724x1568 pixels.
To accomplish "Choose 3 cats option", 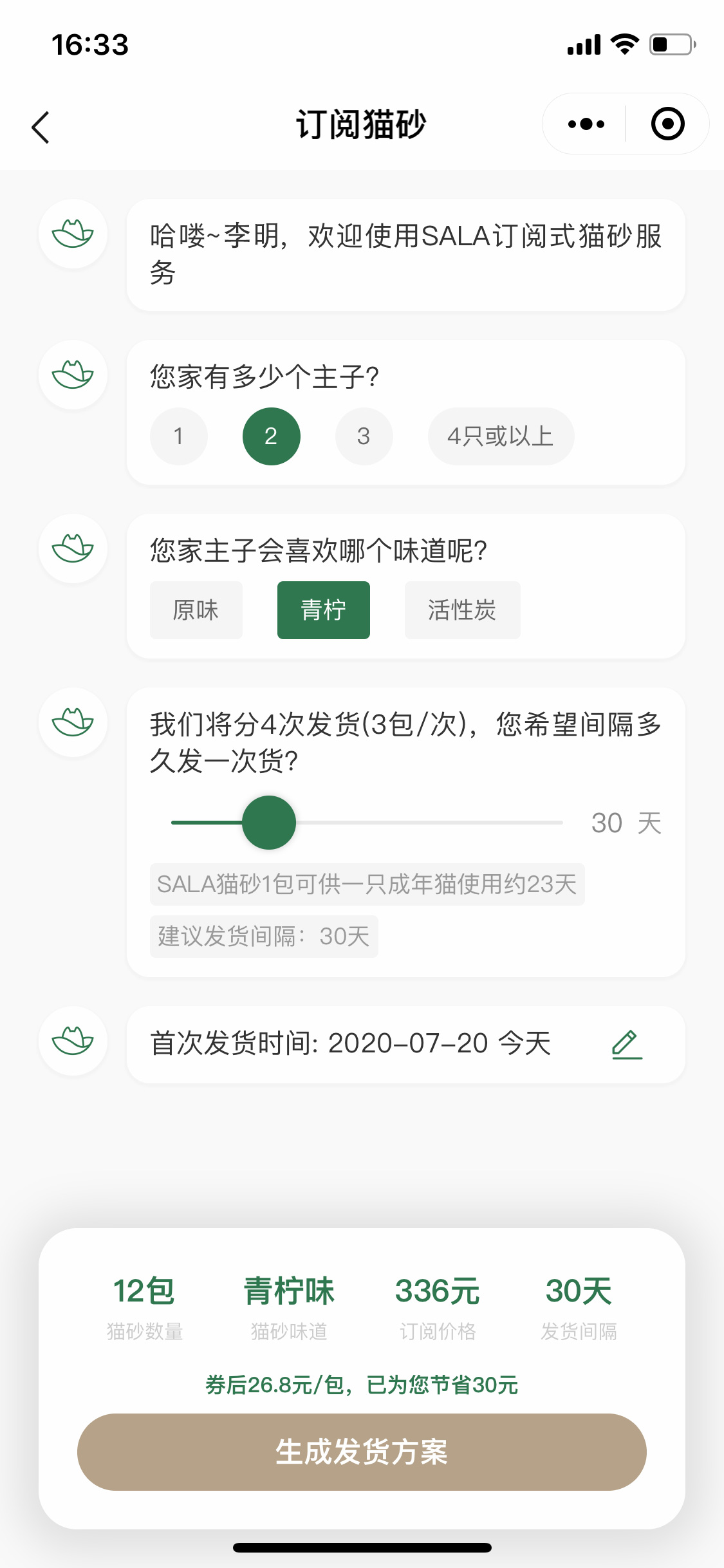I will 364,436.
